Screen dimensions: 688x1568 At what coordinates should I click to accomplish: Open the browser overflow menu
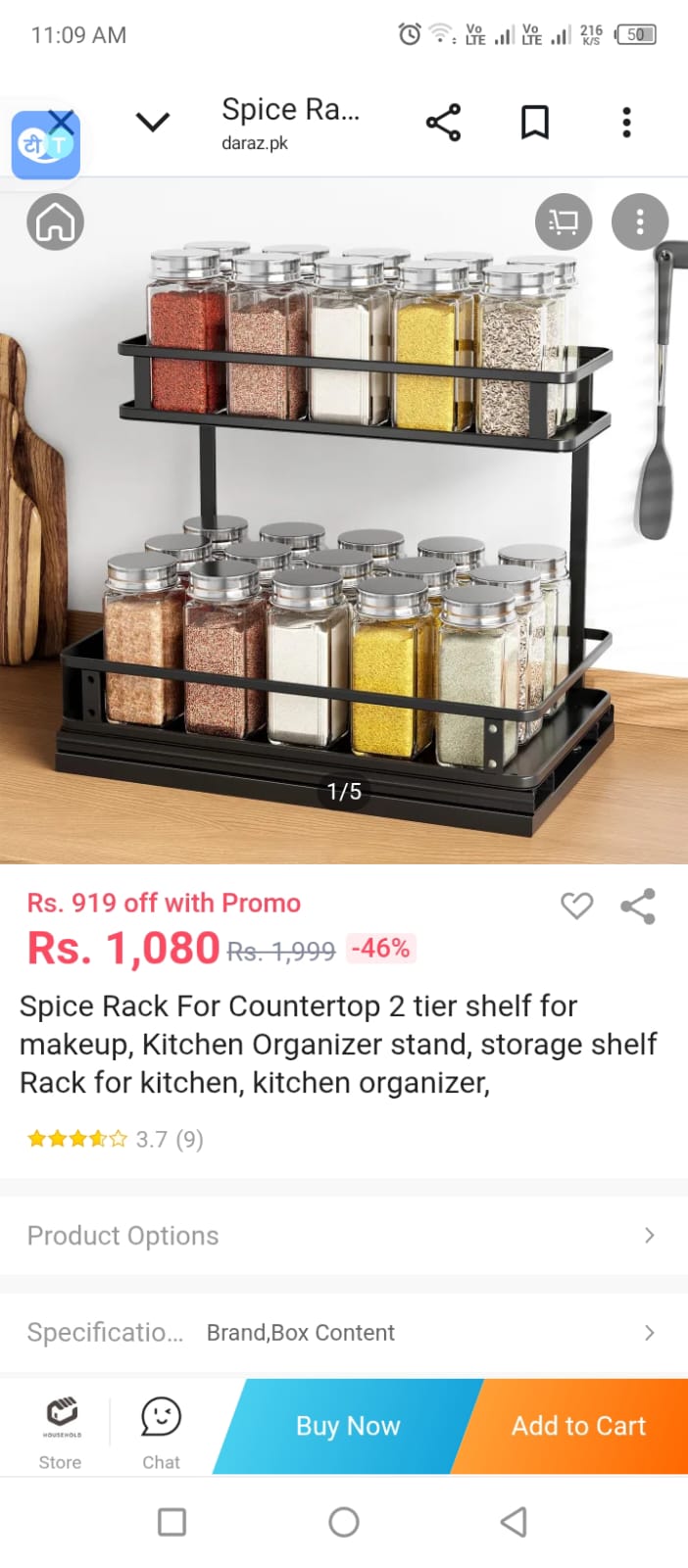click(626, 122)
